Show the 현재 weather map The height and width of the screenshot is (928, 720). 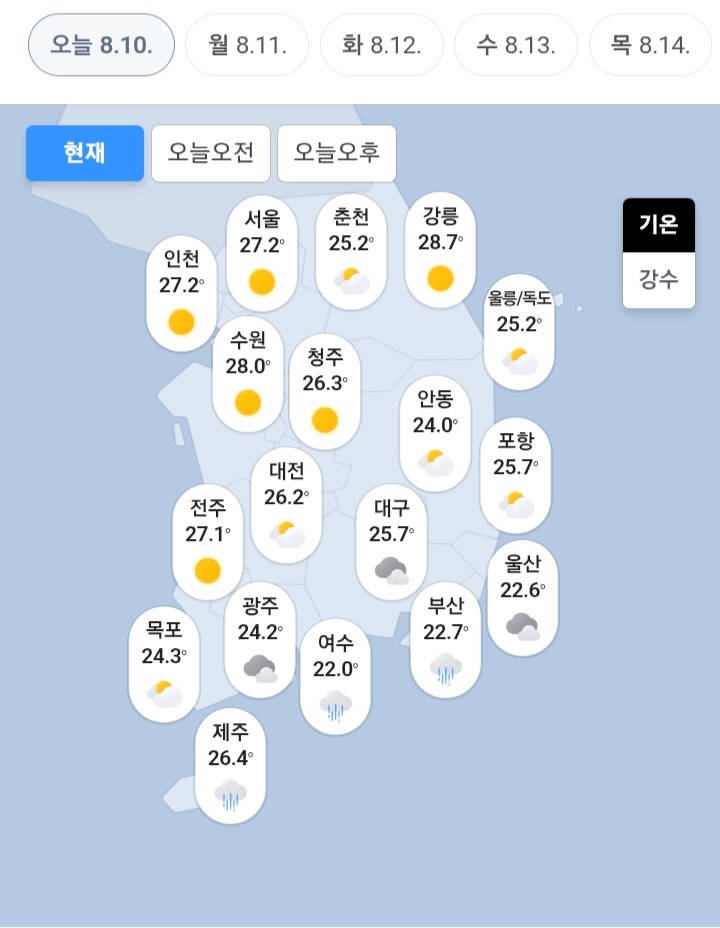click(85, 153)
